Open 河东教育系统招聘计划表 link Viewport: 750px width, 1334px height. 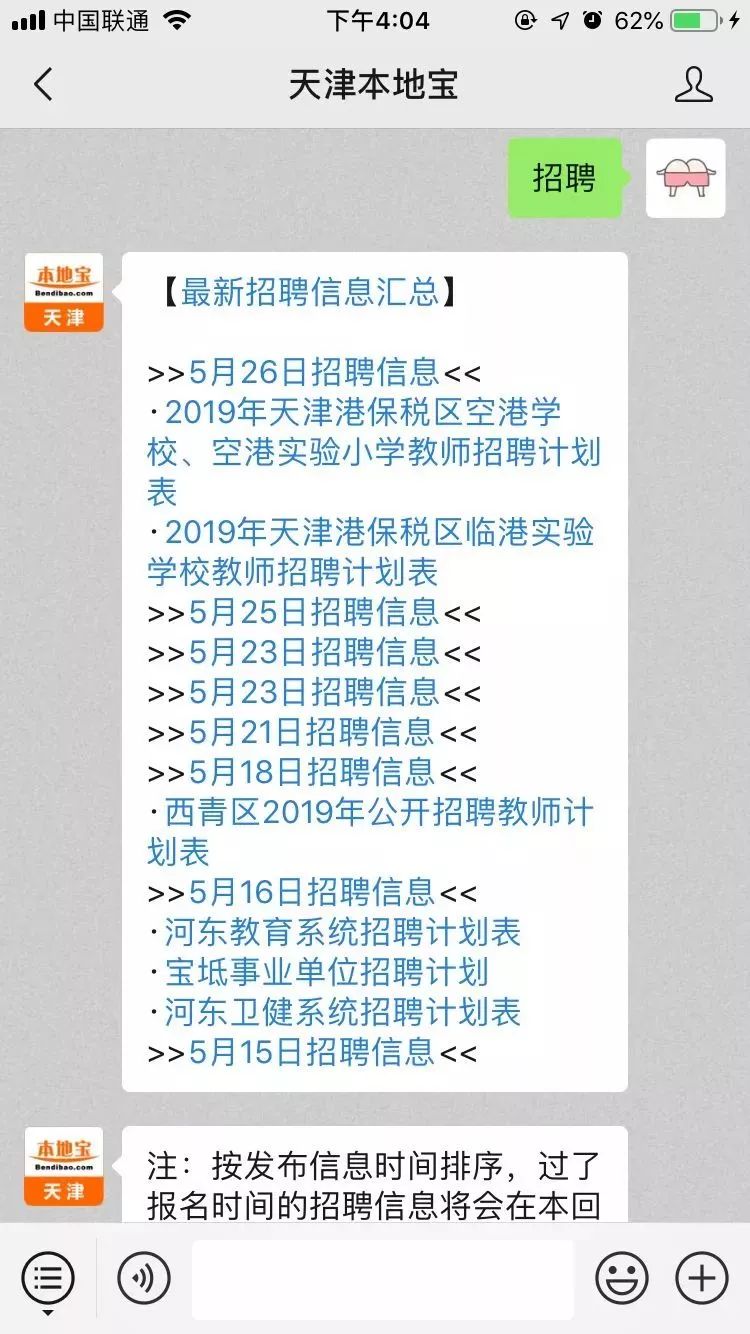point(343,932)
